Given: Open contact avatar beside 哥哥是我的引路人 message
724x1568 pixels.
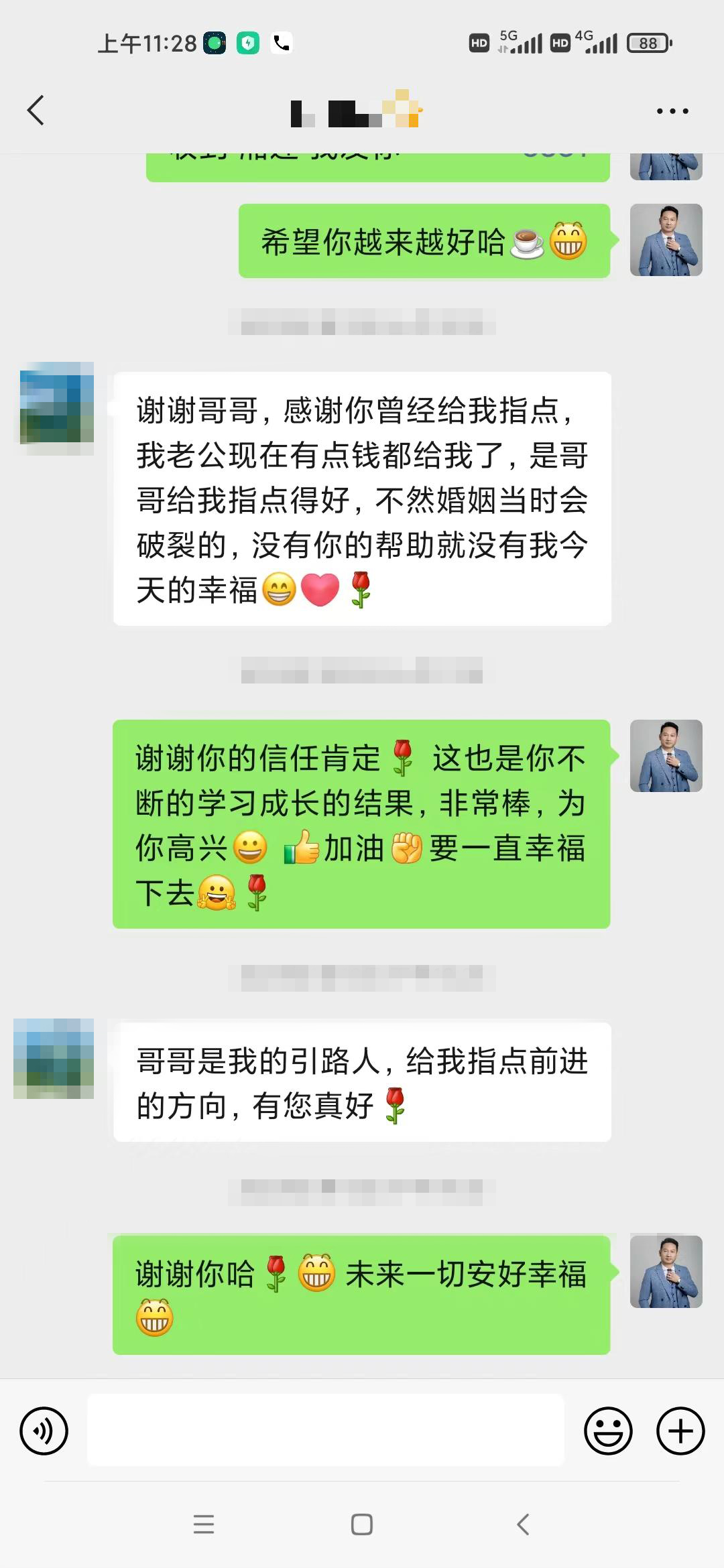Looking at the screenshot, I should [x=54, y=1059].
